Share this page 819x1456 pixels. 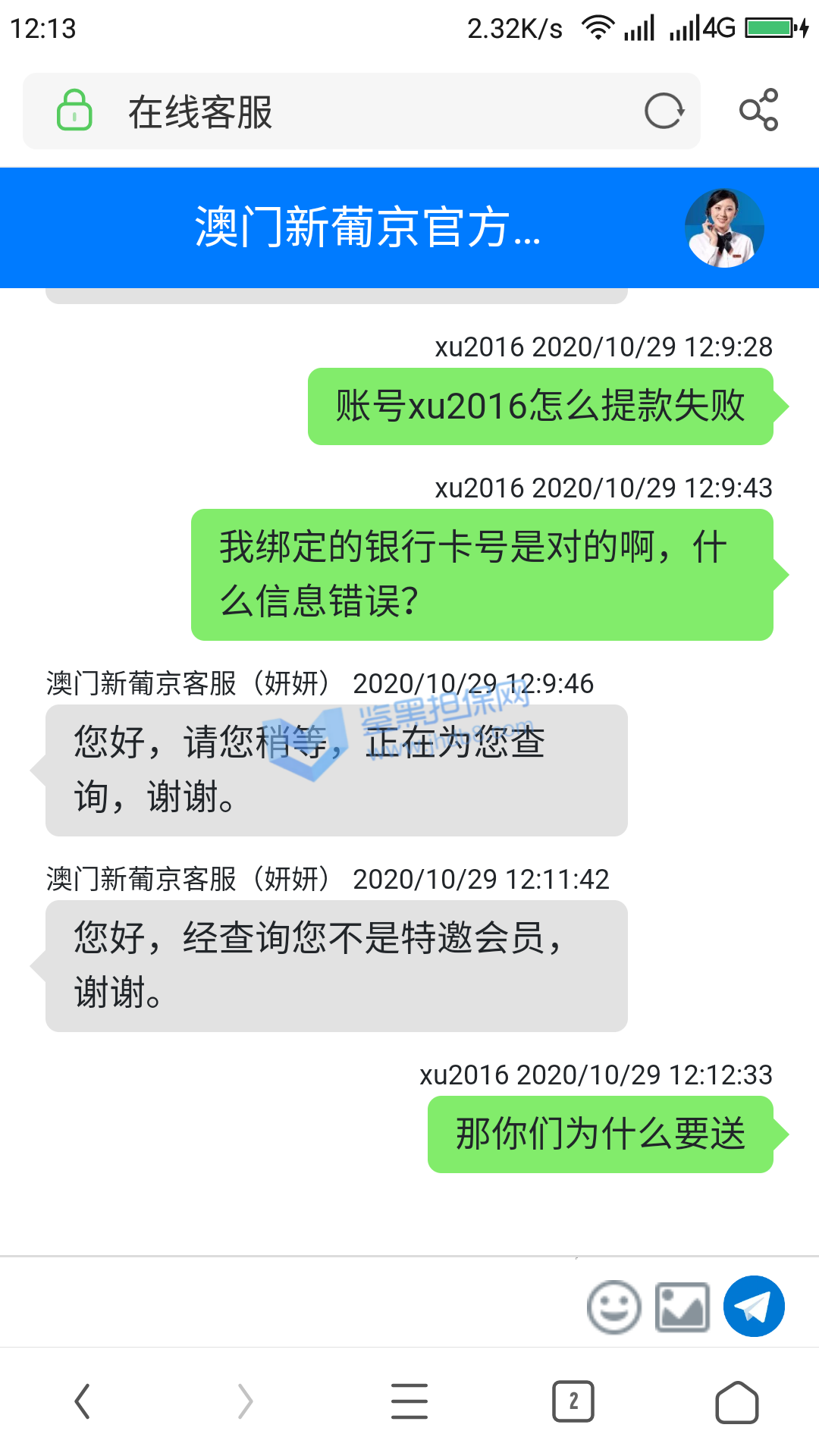(x=758, y=111)
